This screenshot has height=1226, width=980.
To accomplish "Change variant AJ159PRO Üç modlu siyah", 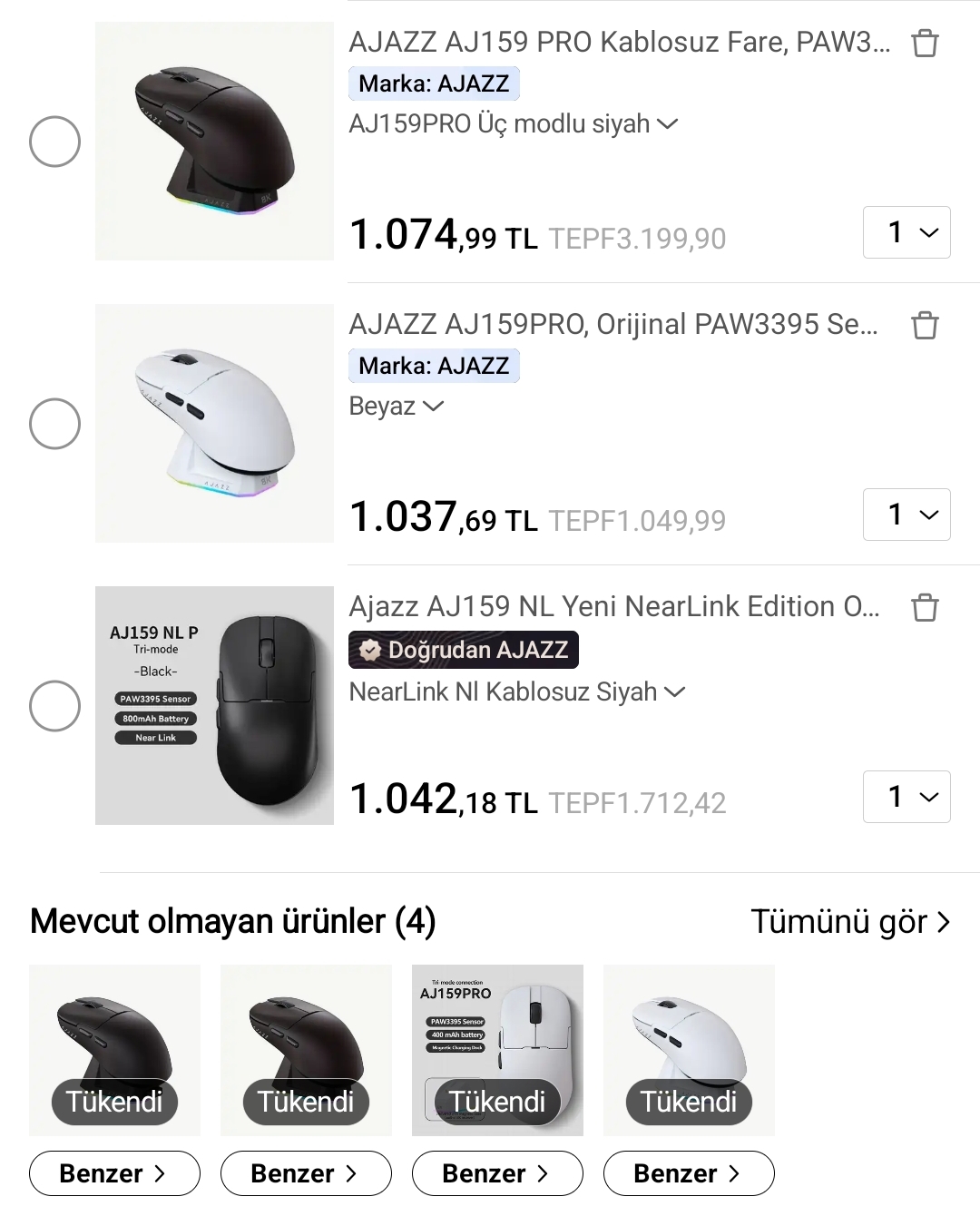I will tap(513, 124).
